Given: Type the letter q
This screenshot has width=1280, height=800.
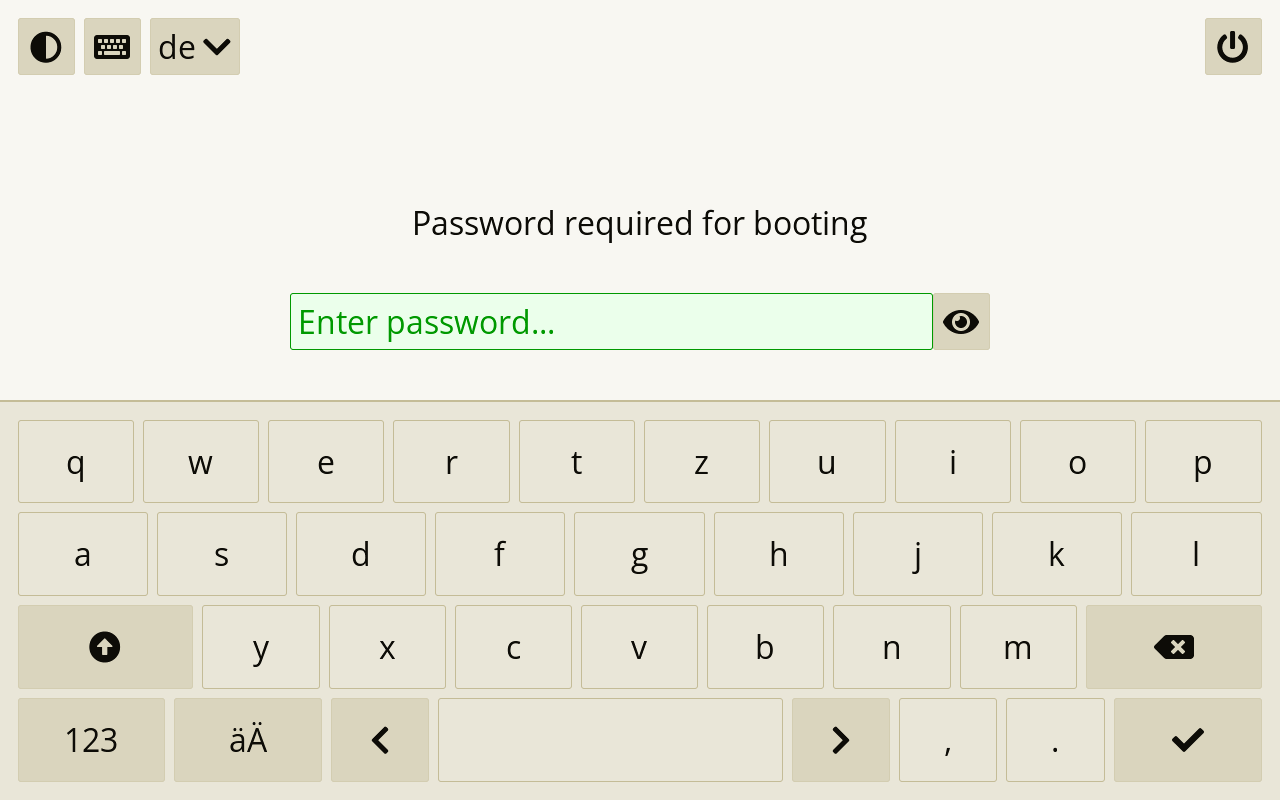Looking at the screenshot, I should pyautogui.click(x=76, y=462).
